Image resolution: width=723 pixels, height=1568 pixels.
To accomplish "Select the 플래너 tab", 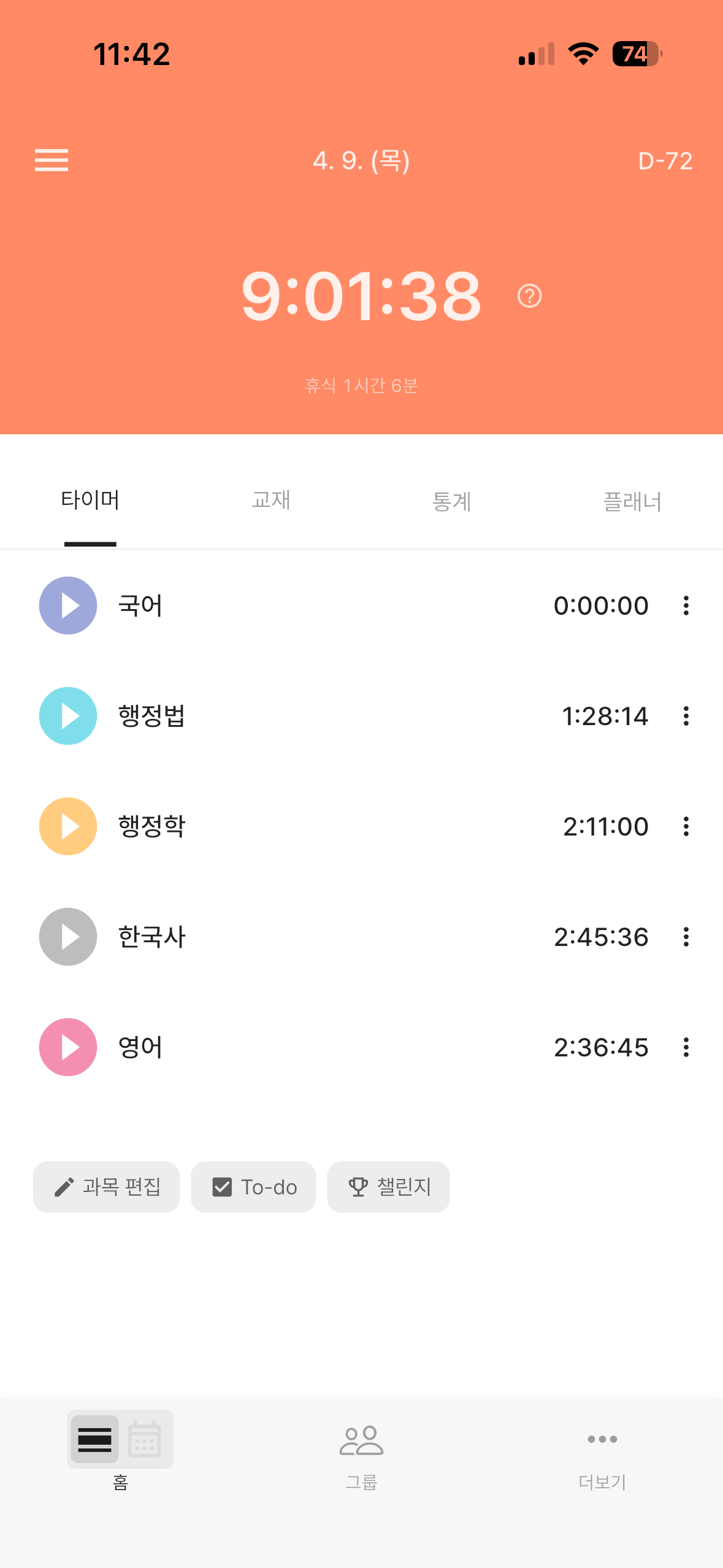I will click(633, 501).
